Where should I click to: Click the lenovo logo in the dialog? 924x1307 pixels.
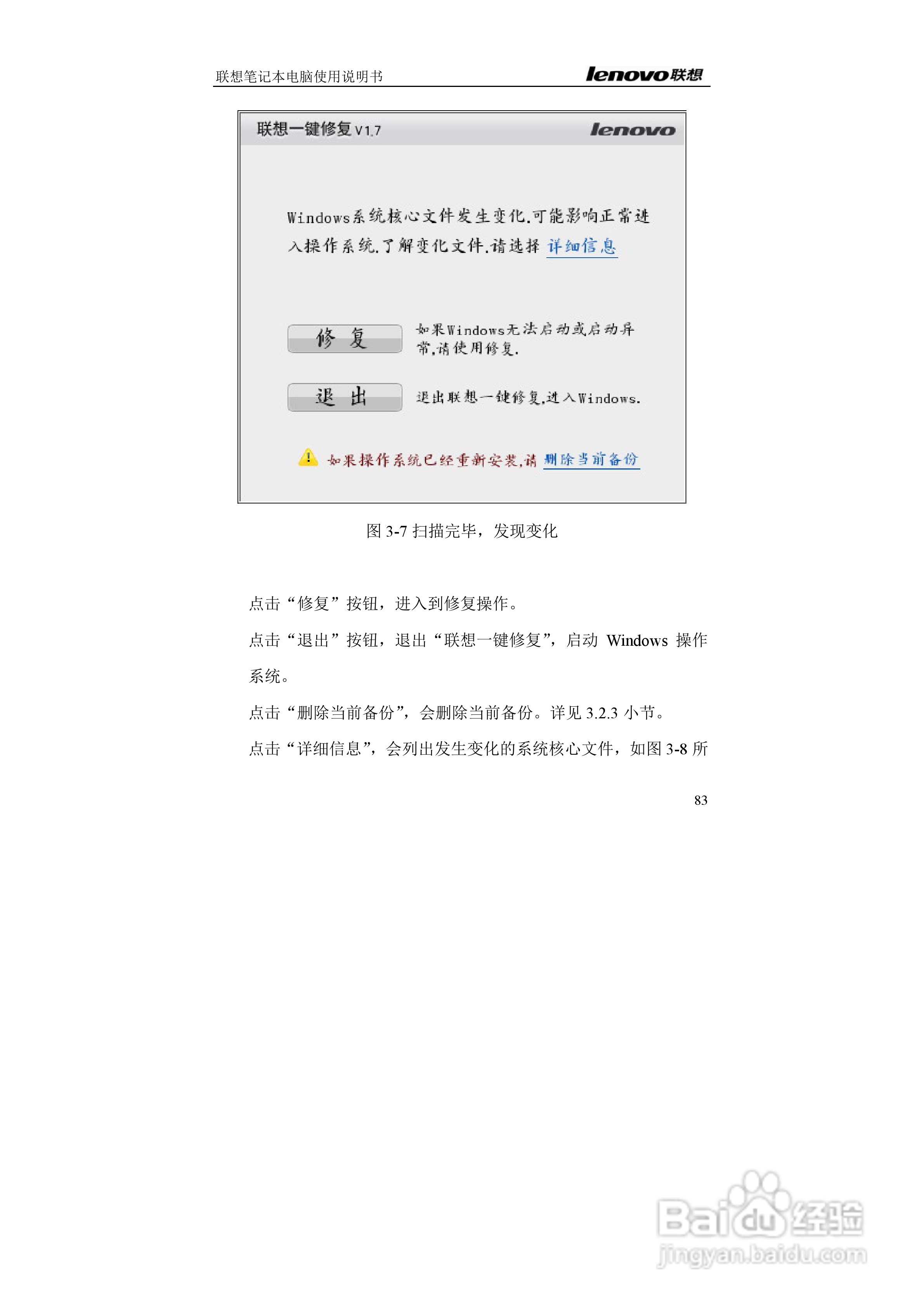pyautogui.click(x=634, y=130)
